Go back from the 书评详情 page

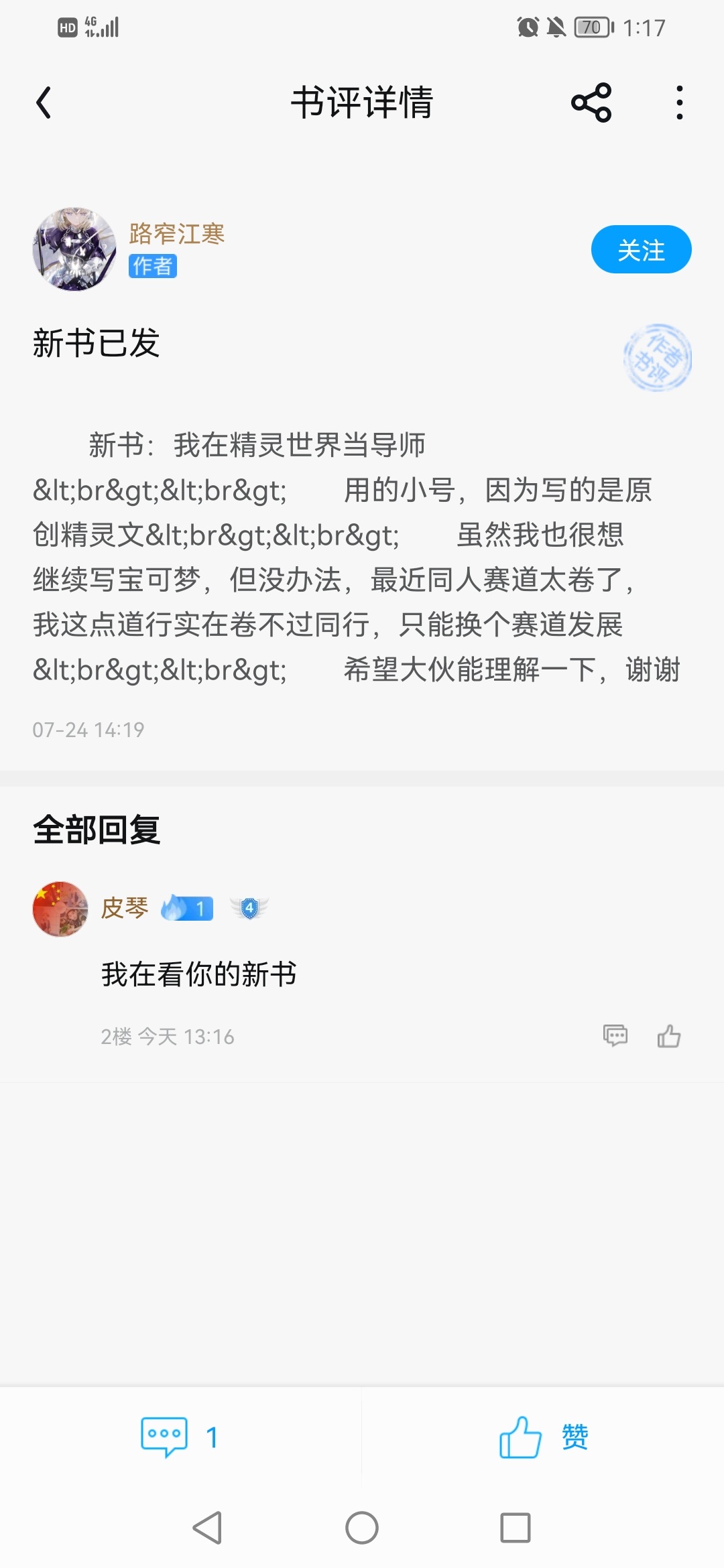(44, 103)
